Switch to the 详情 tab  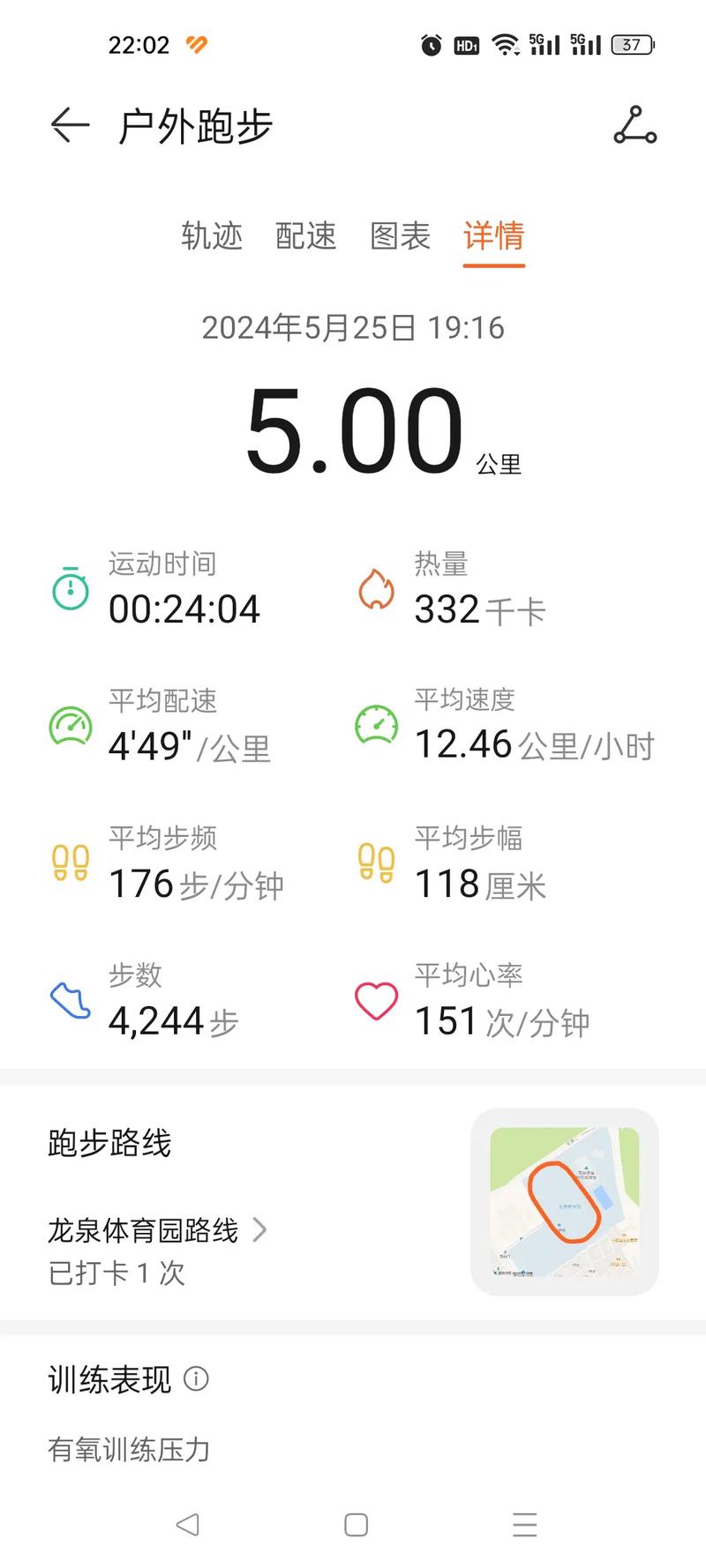[492, 236]
